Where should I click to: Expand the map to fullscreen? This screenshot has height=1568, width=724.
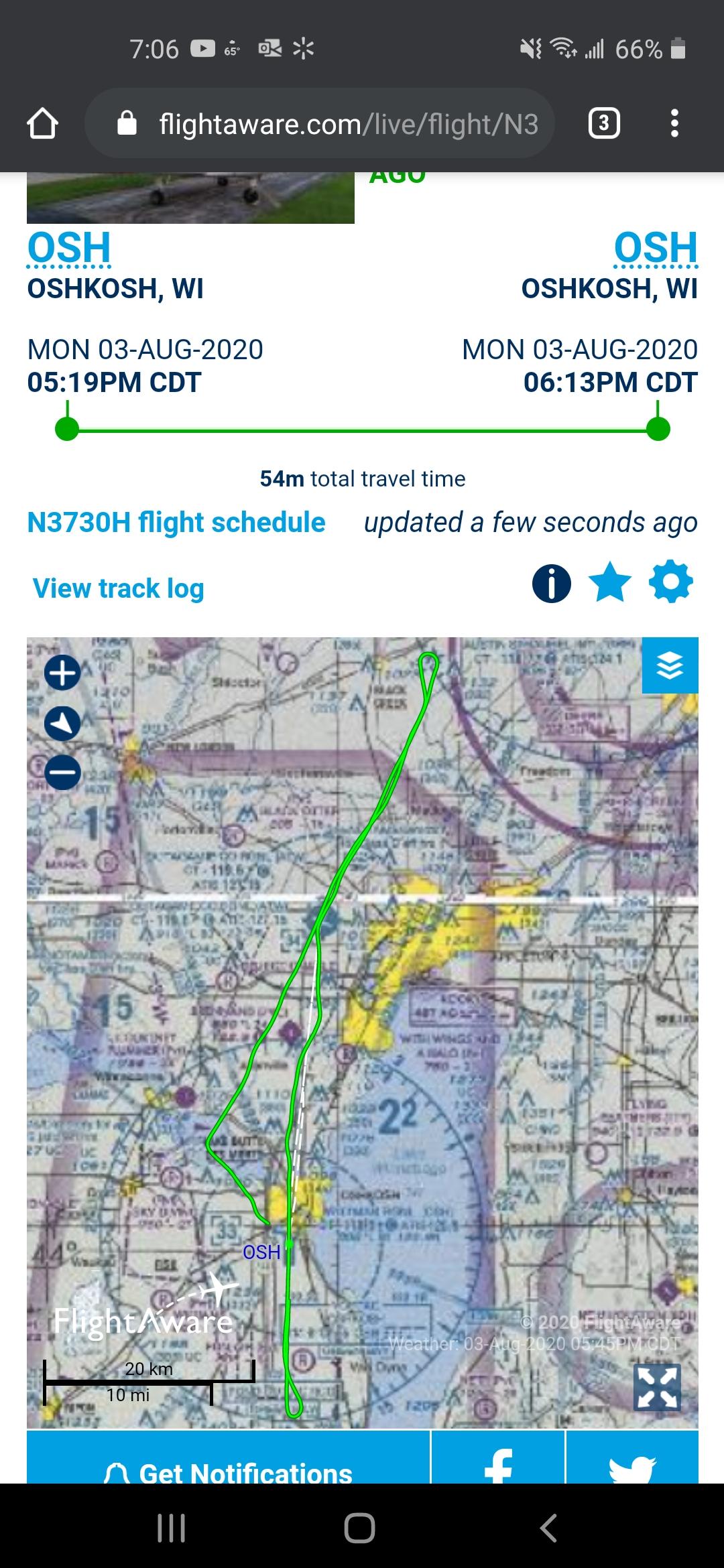[x=657, y=1387]
